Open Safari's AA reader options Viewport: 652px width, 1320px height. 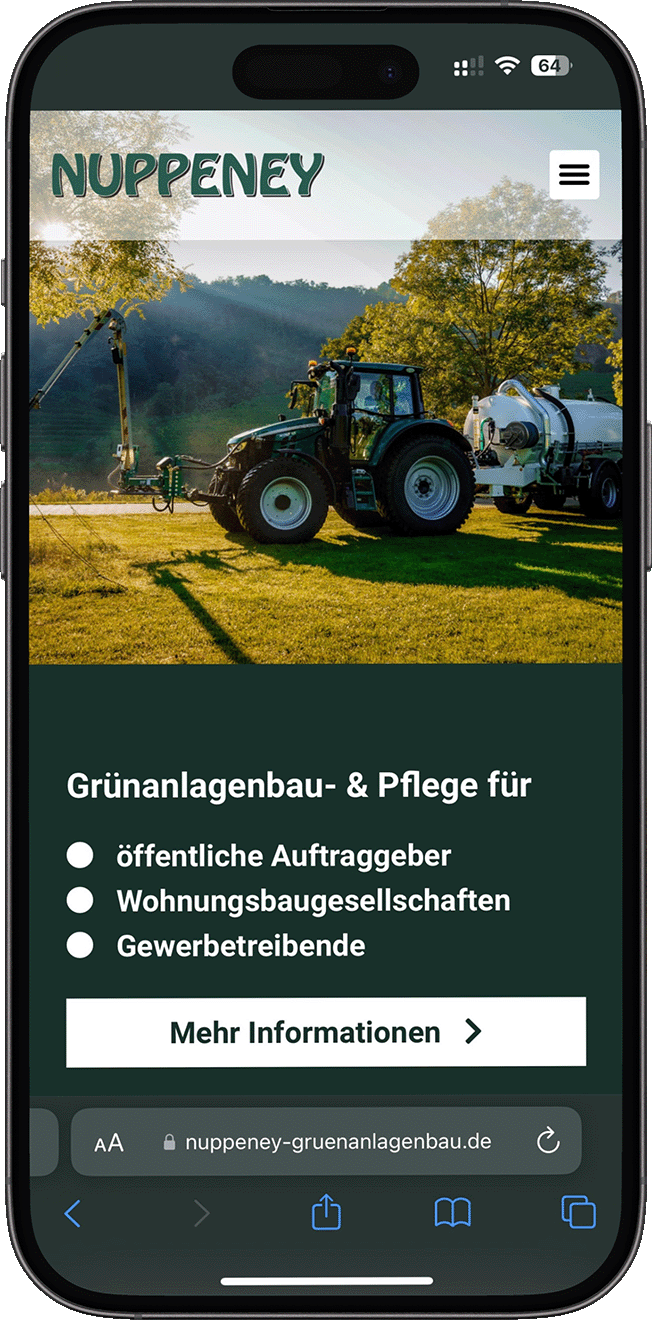[109, 1142]
